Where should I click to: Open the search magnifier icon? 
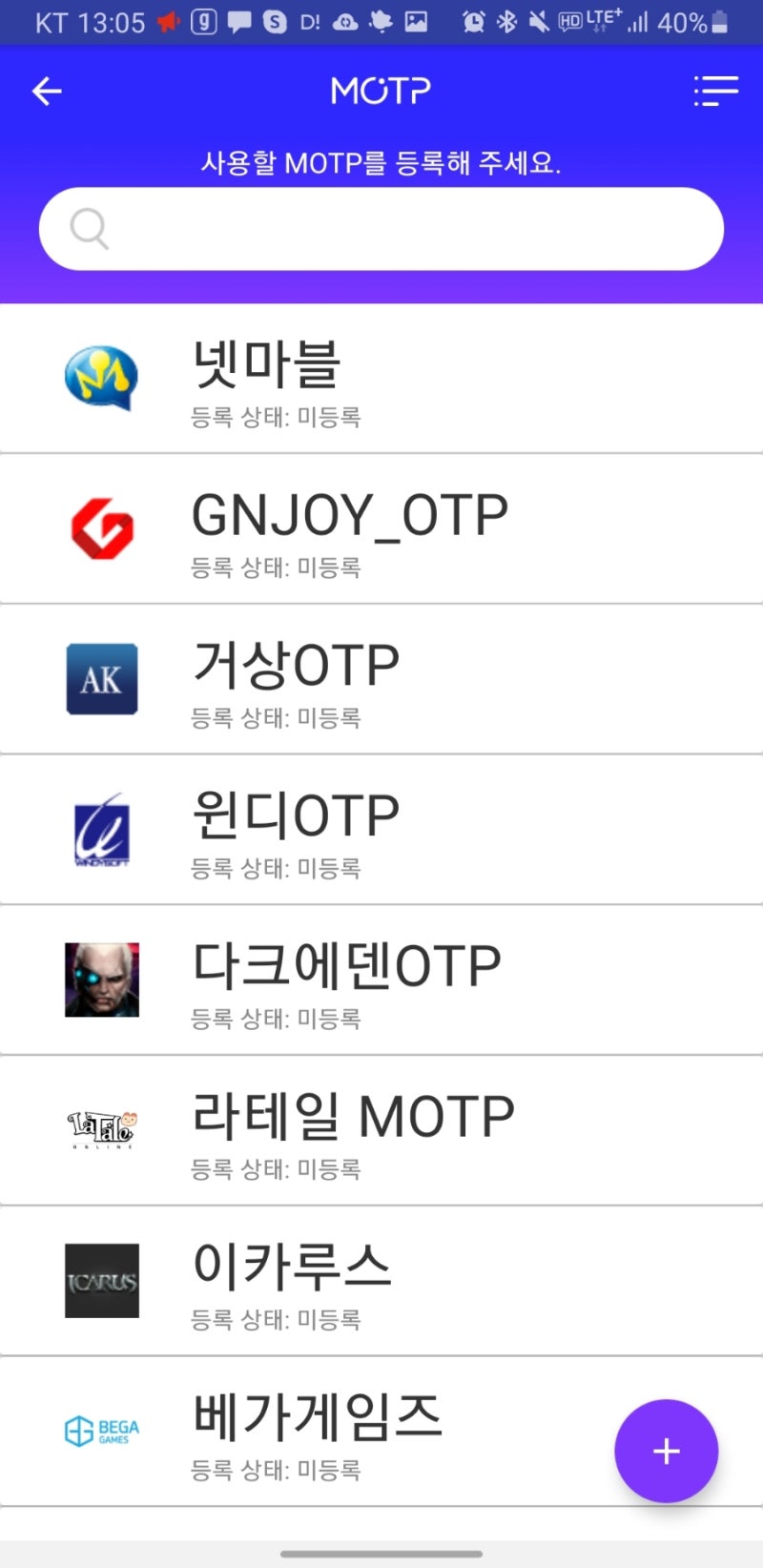point(88,228)
